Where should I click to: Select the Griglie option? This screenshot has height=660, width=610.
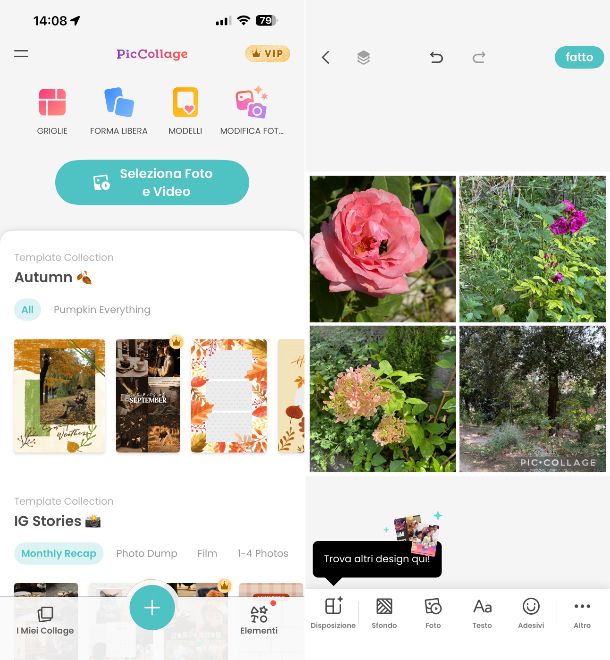pos(52,110)
